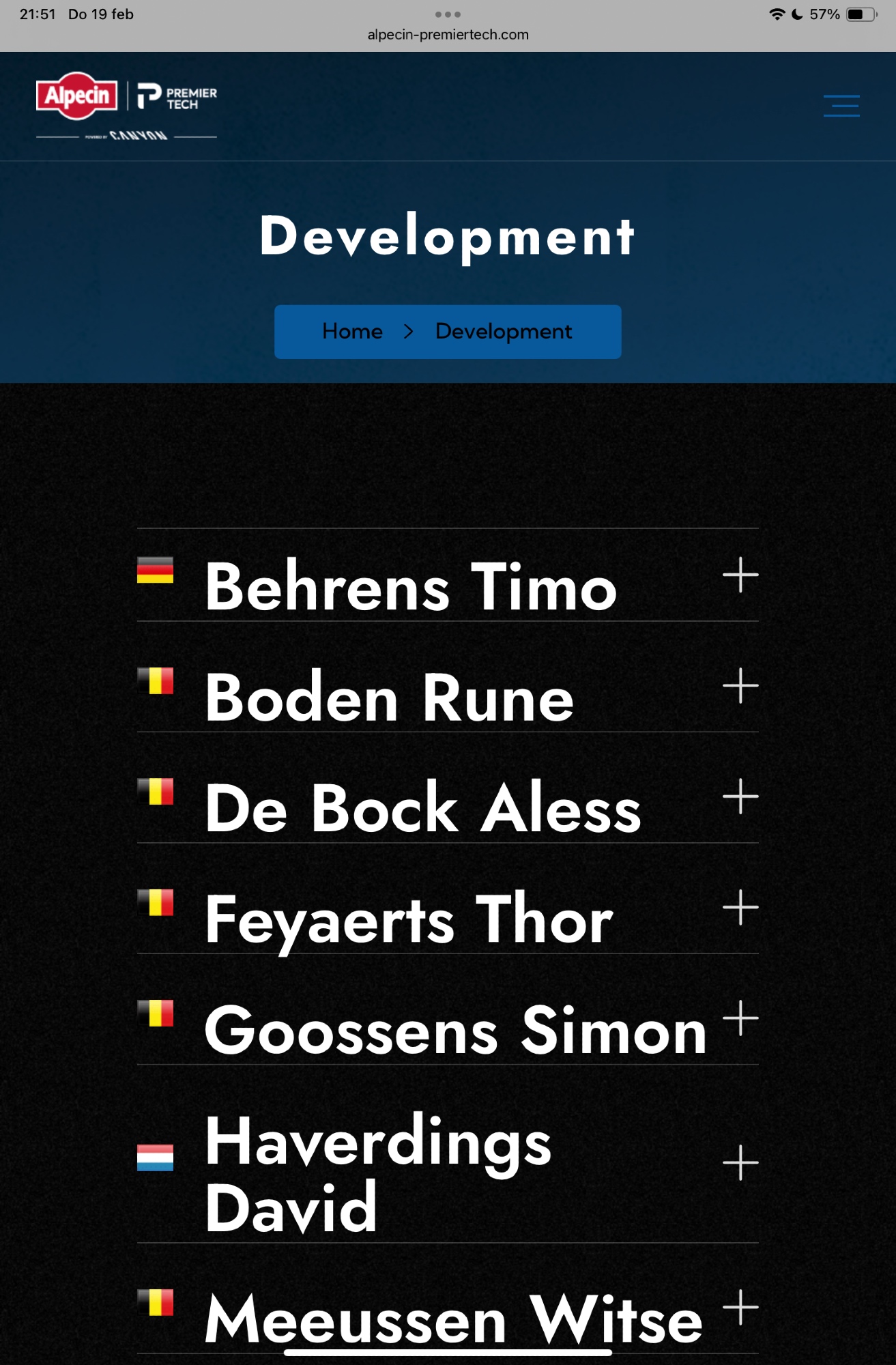Expand Feyaerts Thor rider details
The height and width of the screenshot is (1365, 896).
pyautogui.click(x=740, y=908)
